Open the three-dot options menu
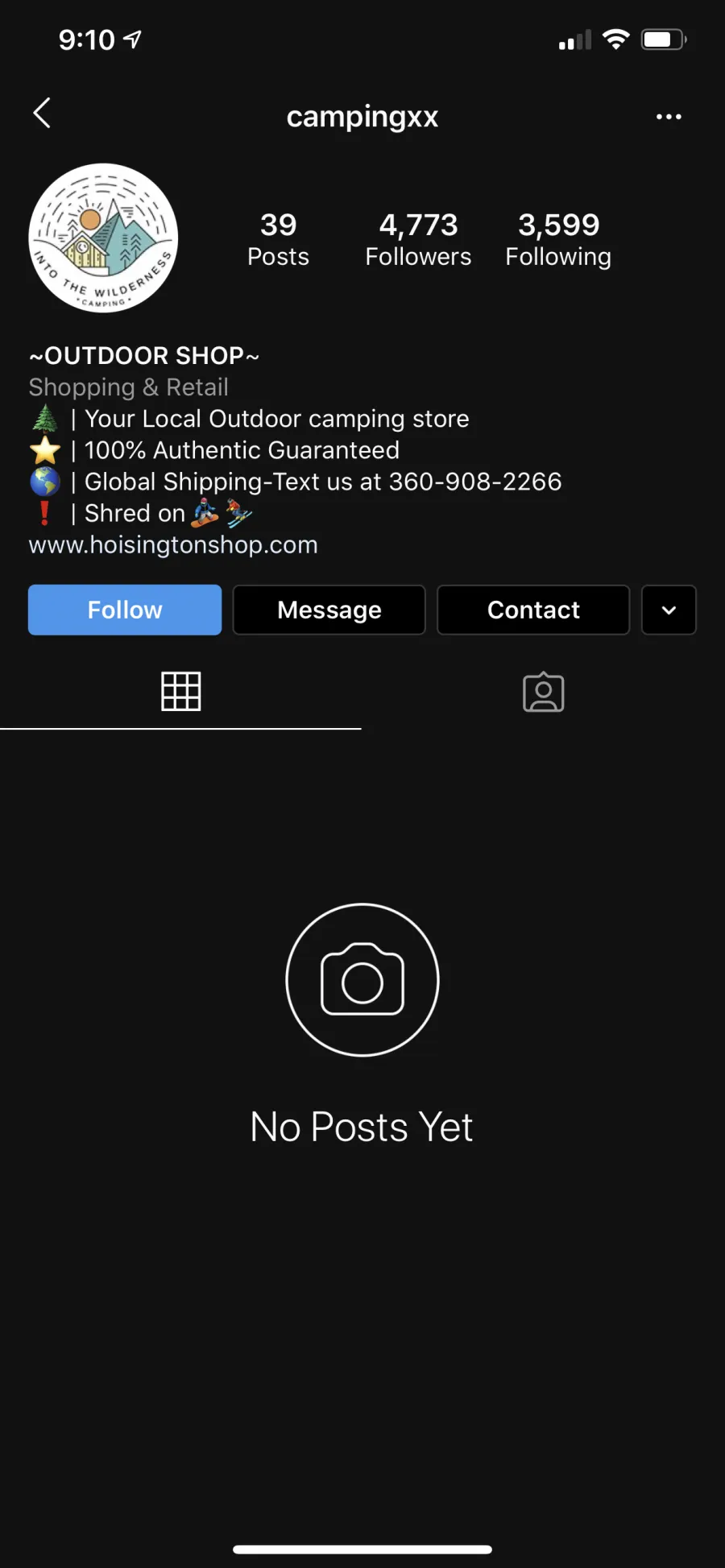 pos(669,117)
